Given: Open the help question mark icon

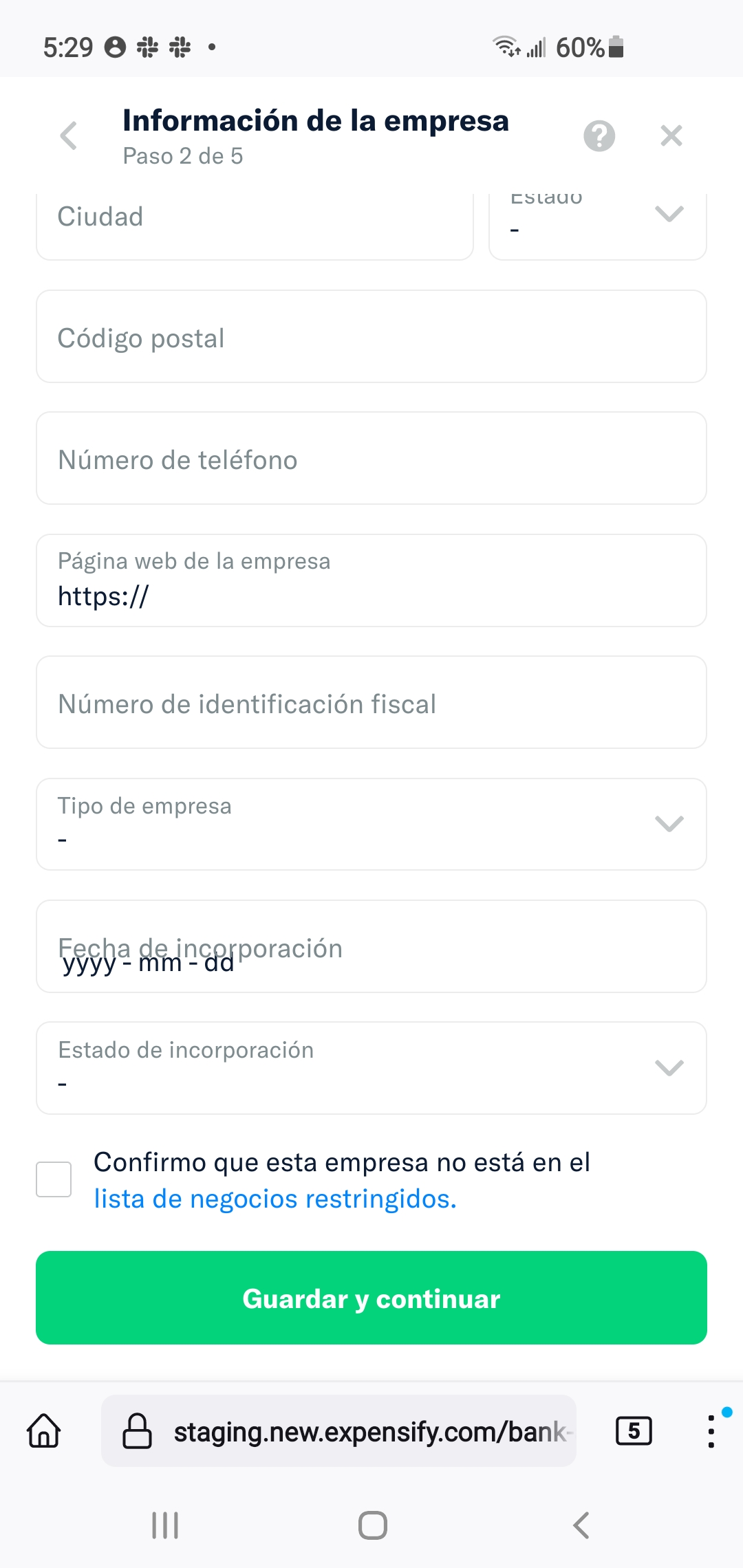Looking at the screenshot, I should [x=599, y=135].
